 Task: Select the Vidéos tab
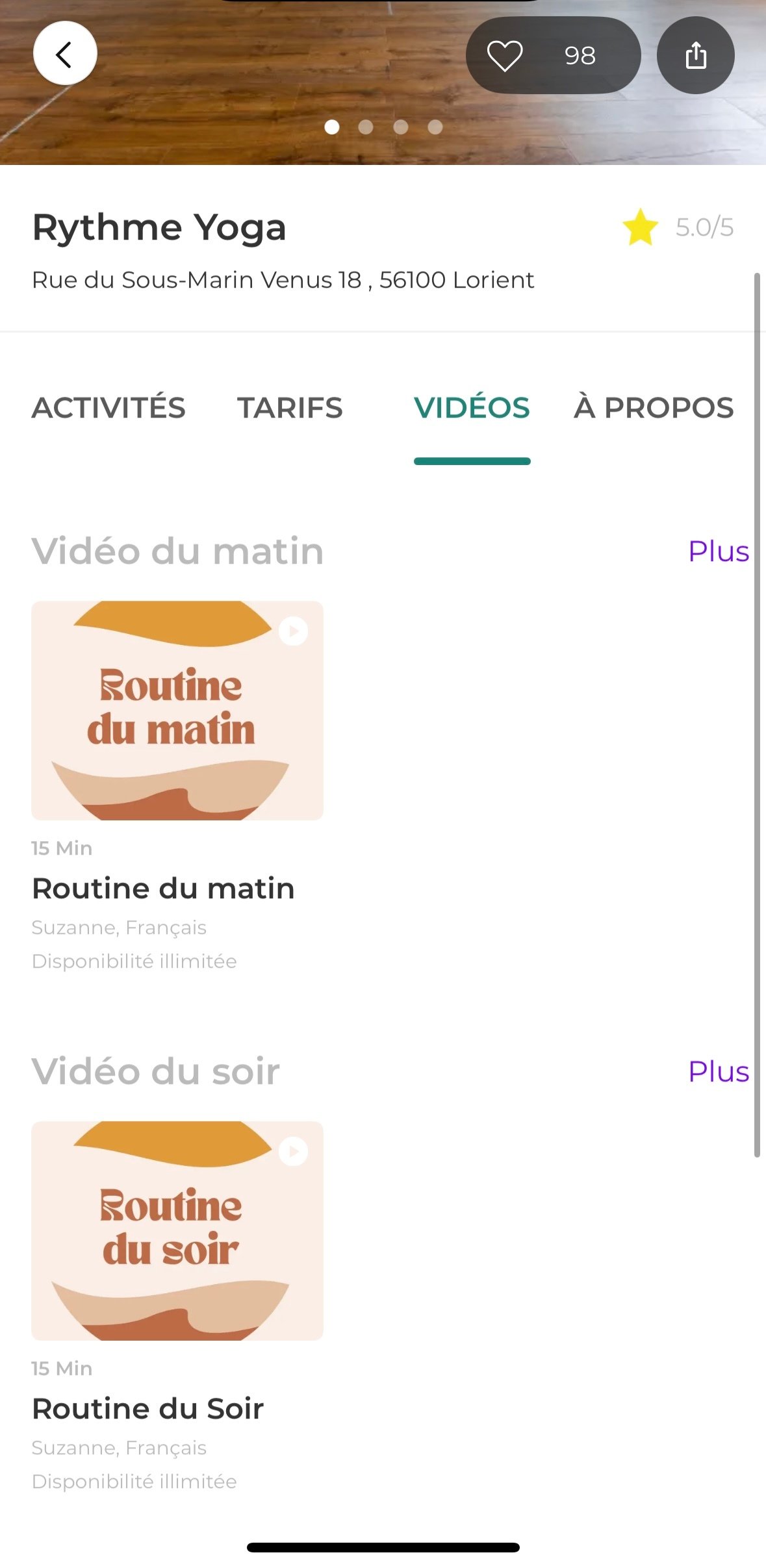click(x=472, y=408)
